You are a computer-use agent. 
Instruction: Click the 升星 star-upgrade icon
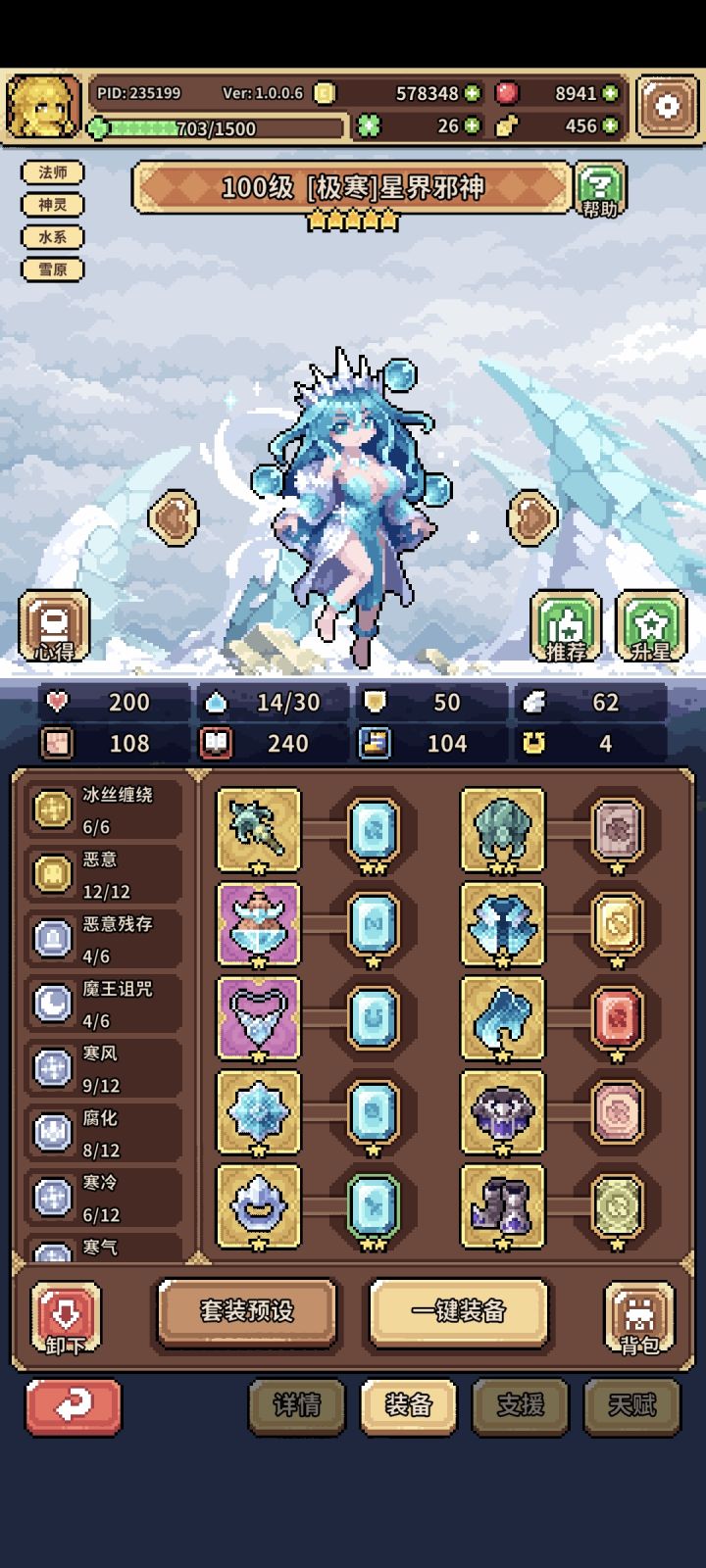(x=650, y=624)
